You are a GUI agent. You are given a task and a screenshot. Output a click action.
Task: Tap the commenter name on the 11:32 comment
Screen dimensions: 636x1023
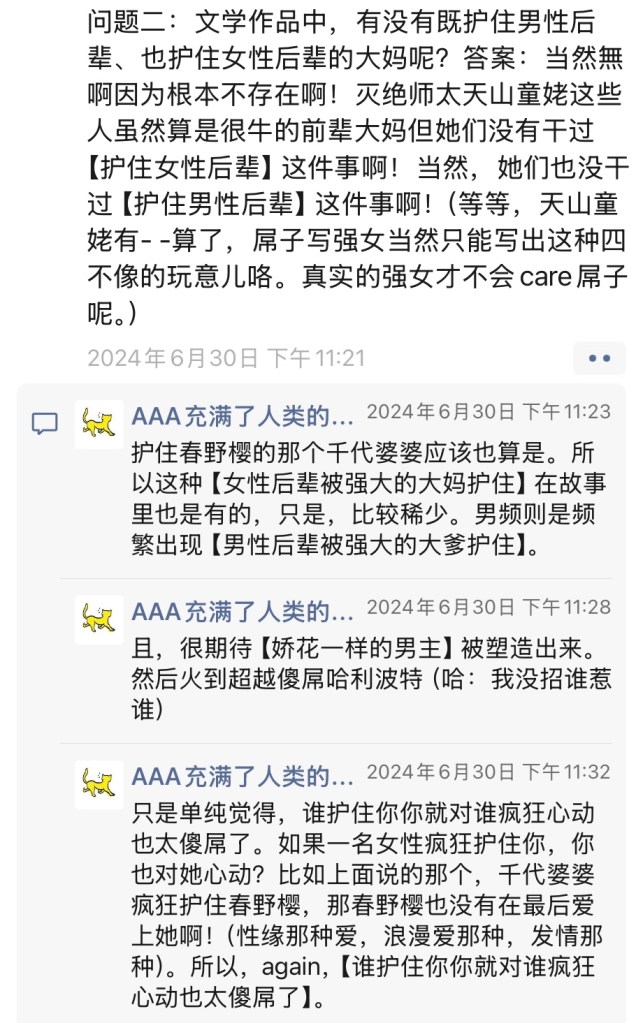tap(243, 775)
